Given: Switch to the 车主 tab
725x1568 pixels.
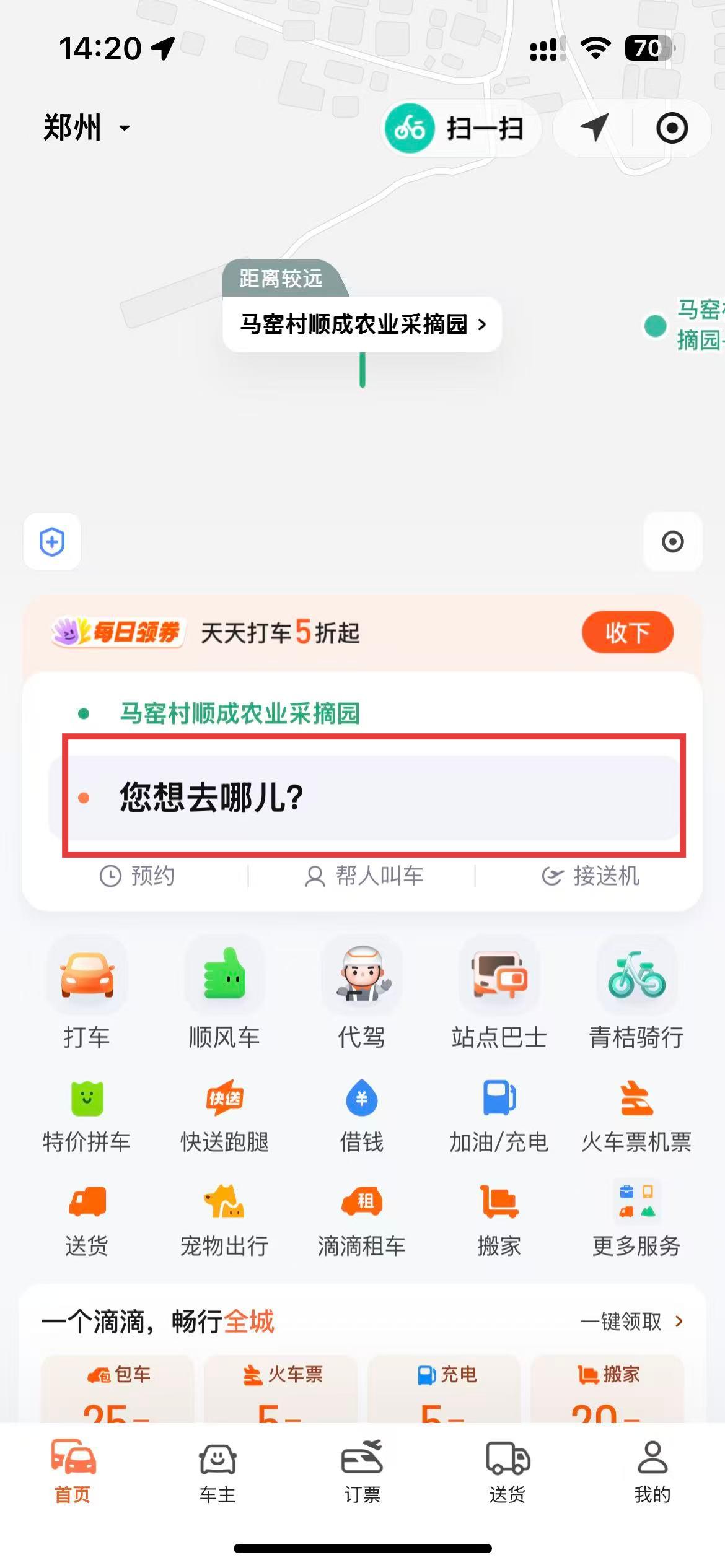Looking at the screenshot, I should pyautogui.click(x=217, y=1471).
